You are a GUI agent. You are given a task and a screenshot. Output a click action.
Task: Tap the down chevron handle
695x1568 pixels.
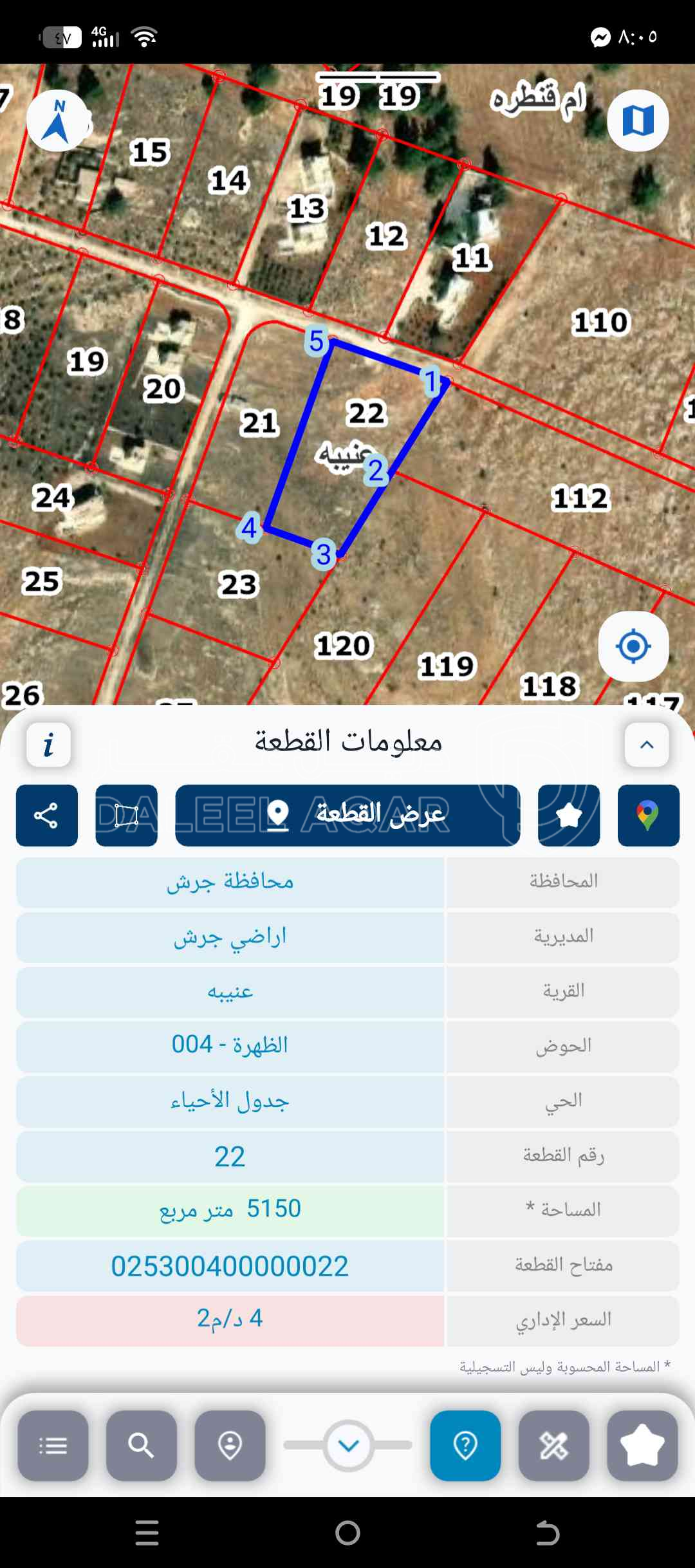348,1446
